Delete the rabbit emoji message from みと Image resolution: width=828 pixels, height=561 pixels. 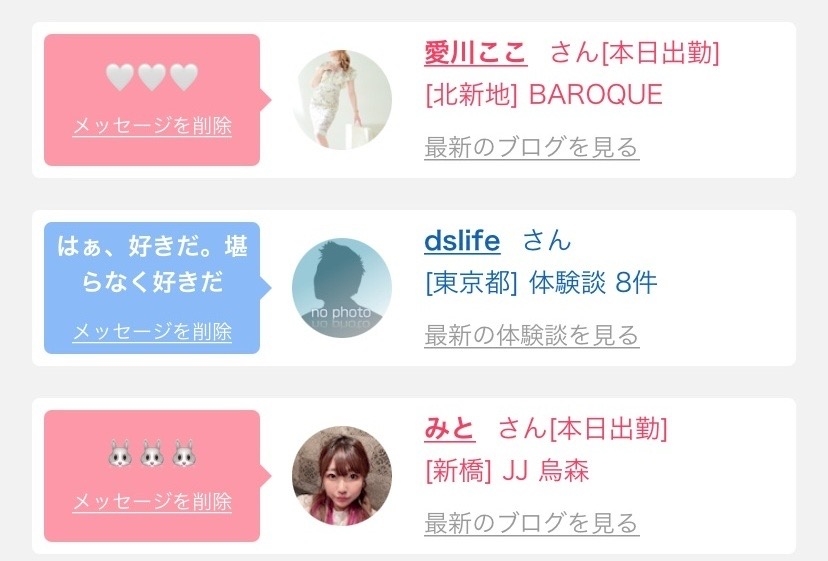[152, 501]
